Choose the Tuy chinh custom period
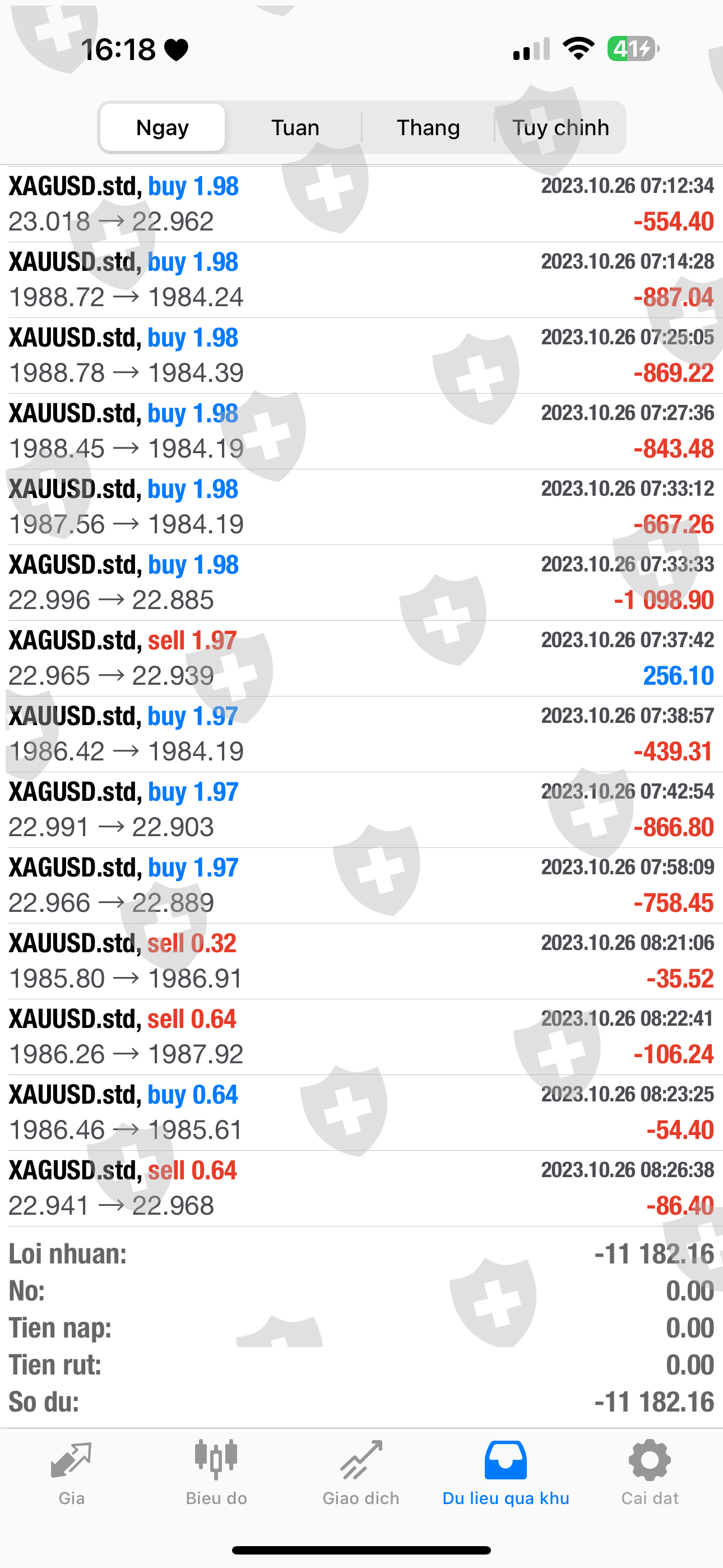723x1568 pixels. point(560,128)
